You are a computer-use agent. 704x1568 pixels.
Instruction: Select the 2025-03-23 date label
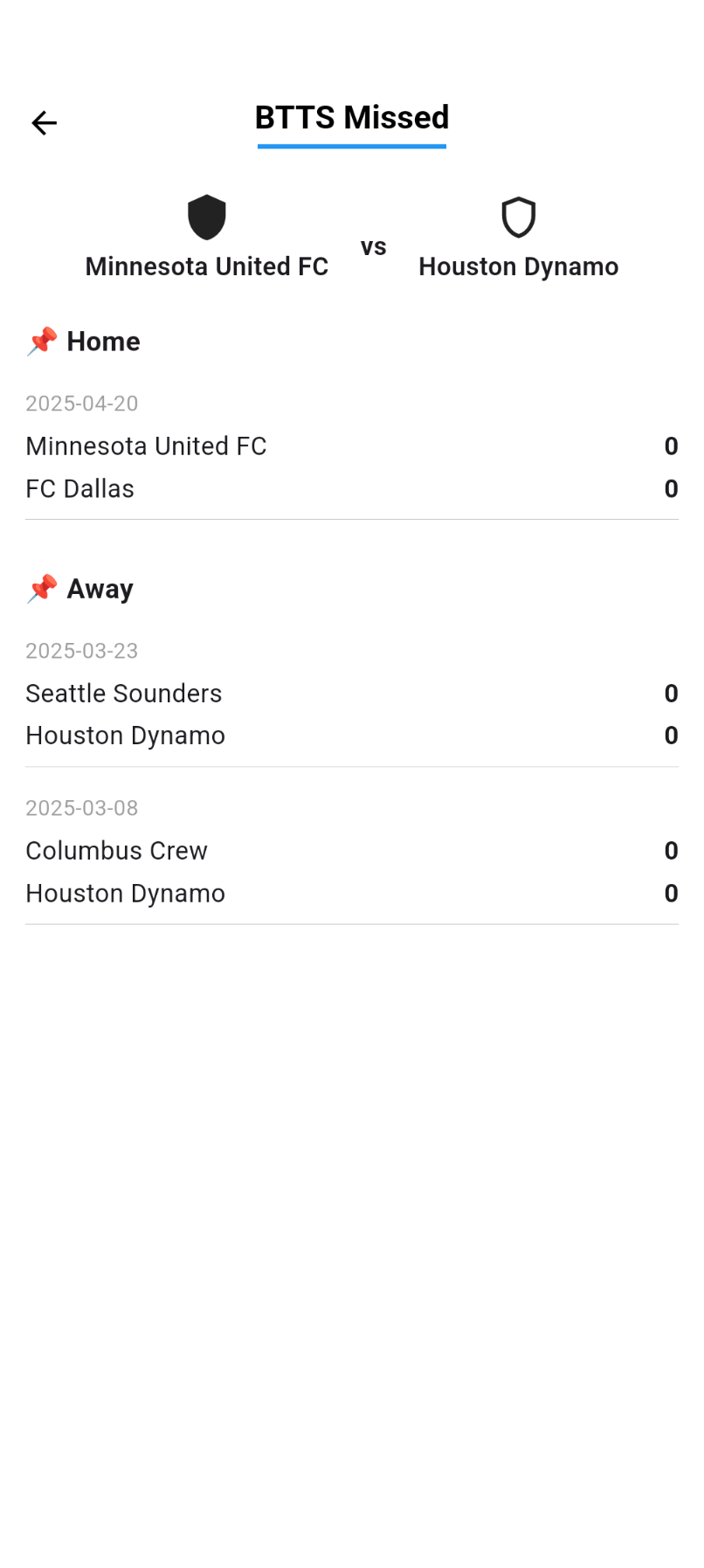pyautogui.click(x=81, y=651)
